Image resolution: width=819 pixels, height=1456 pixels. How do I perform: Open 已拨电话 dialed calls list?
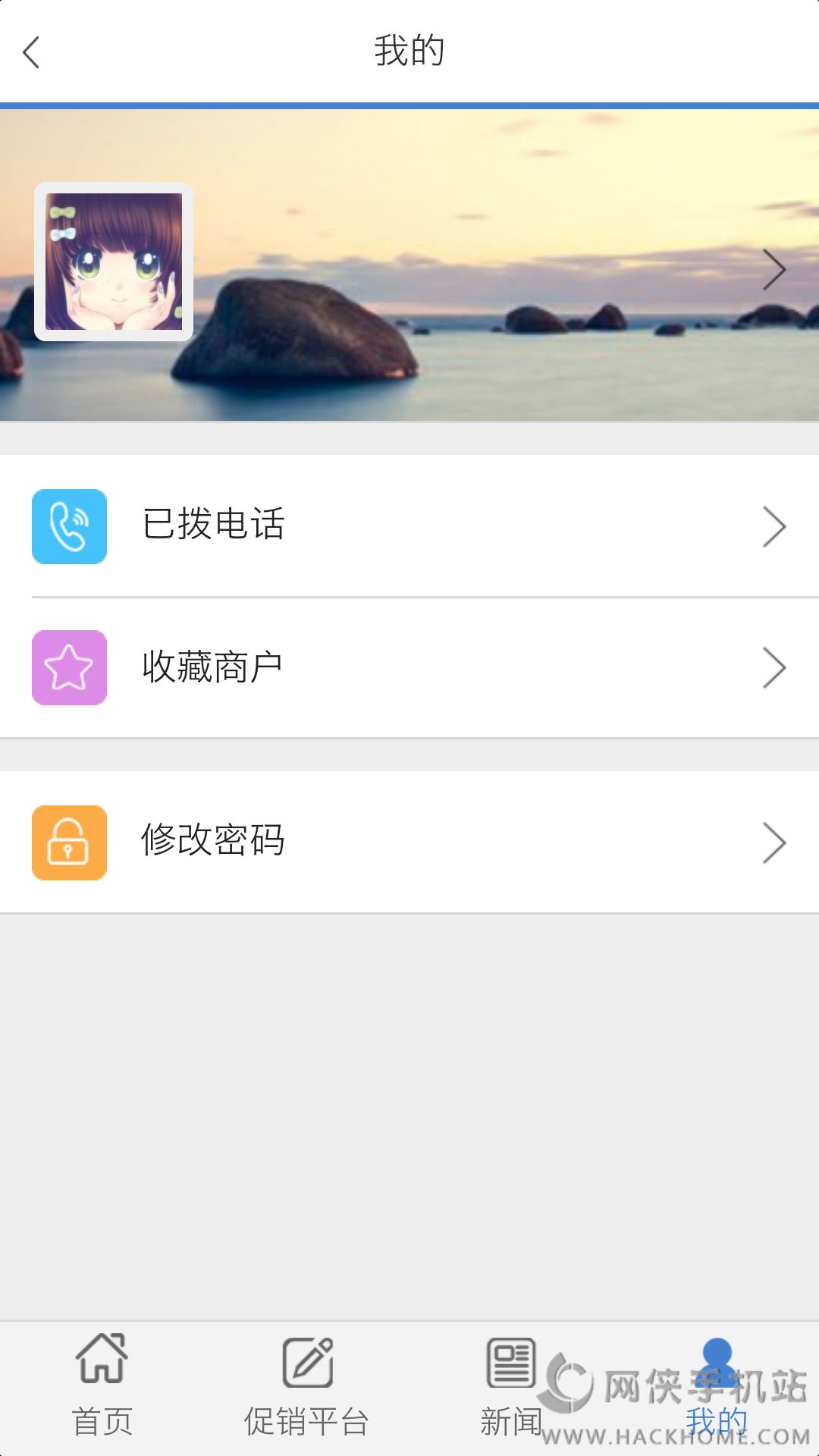click(x=409, y=526)
